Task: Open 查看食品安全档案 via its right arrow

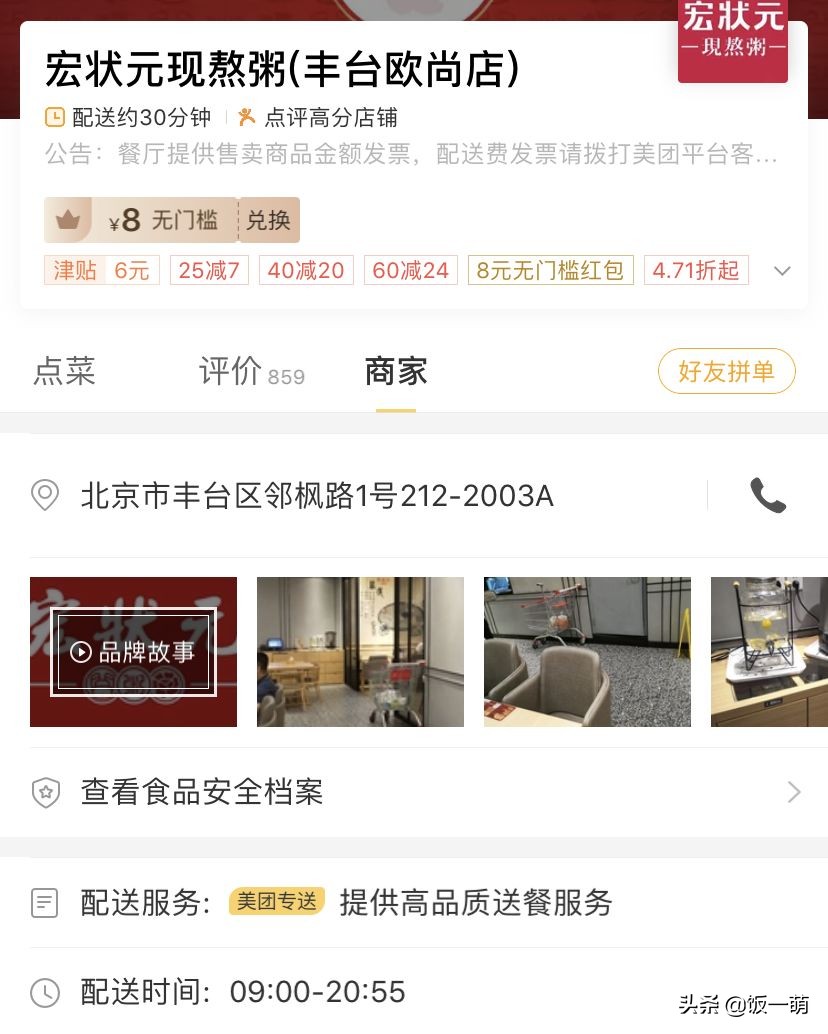Action: pyautogui.click(x=793, y=792)
